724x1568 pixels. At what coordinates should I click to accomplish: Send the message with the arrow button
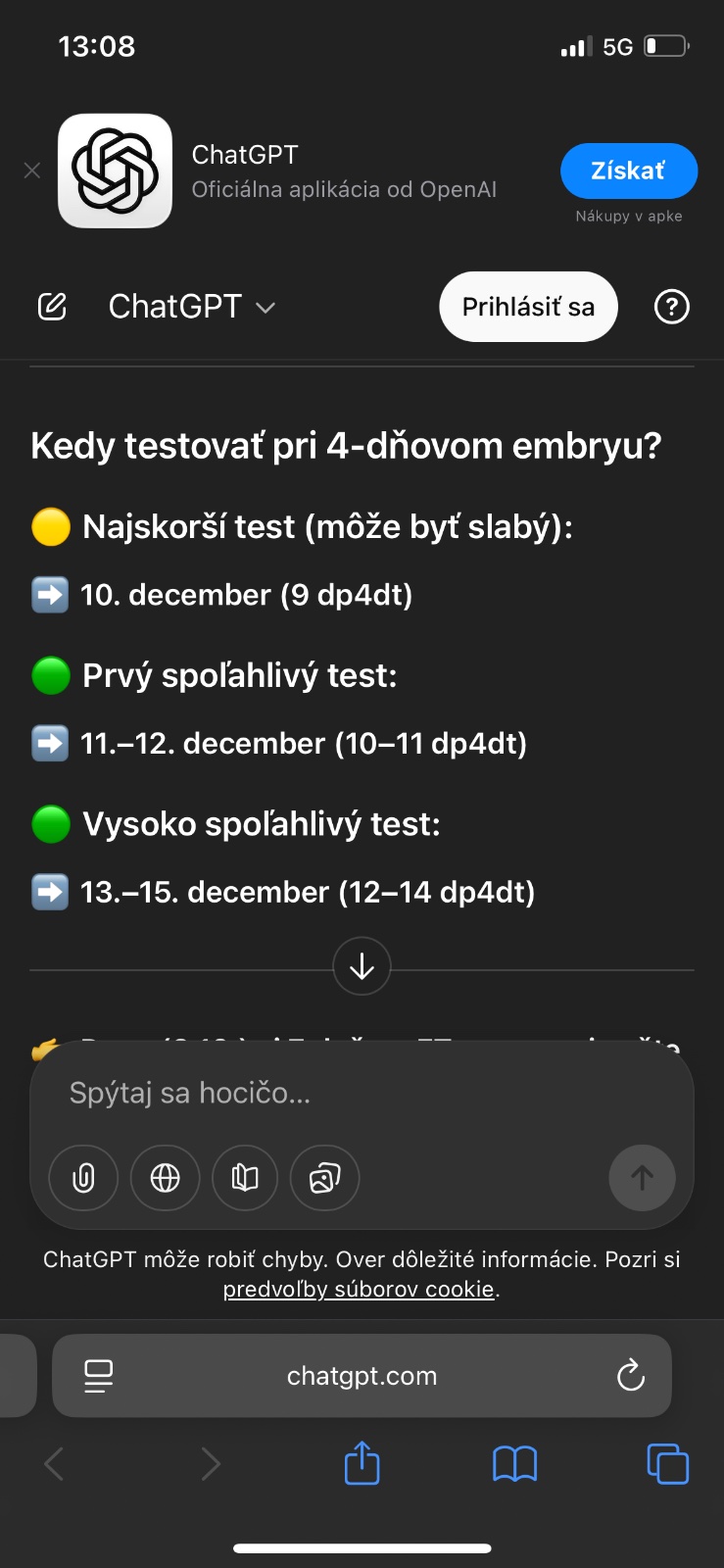point(642,1177)
